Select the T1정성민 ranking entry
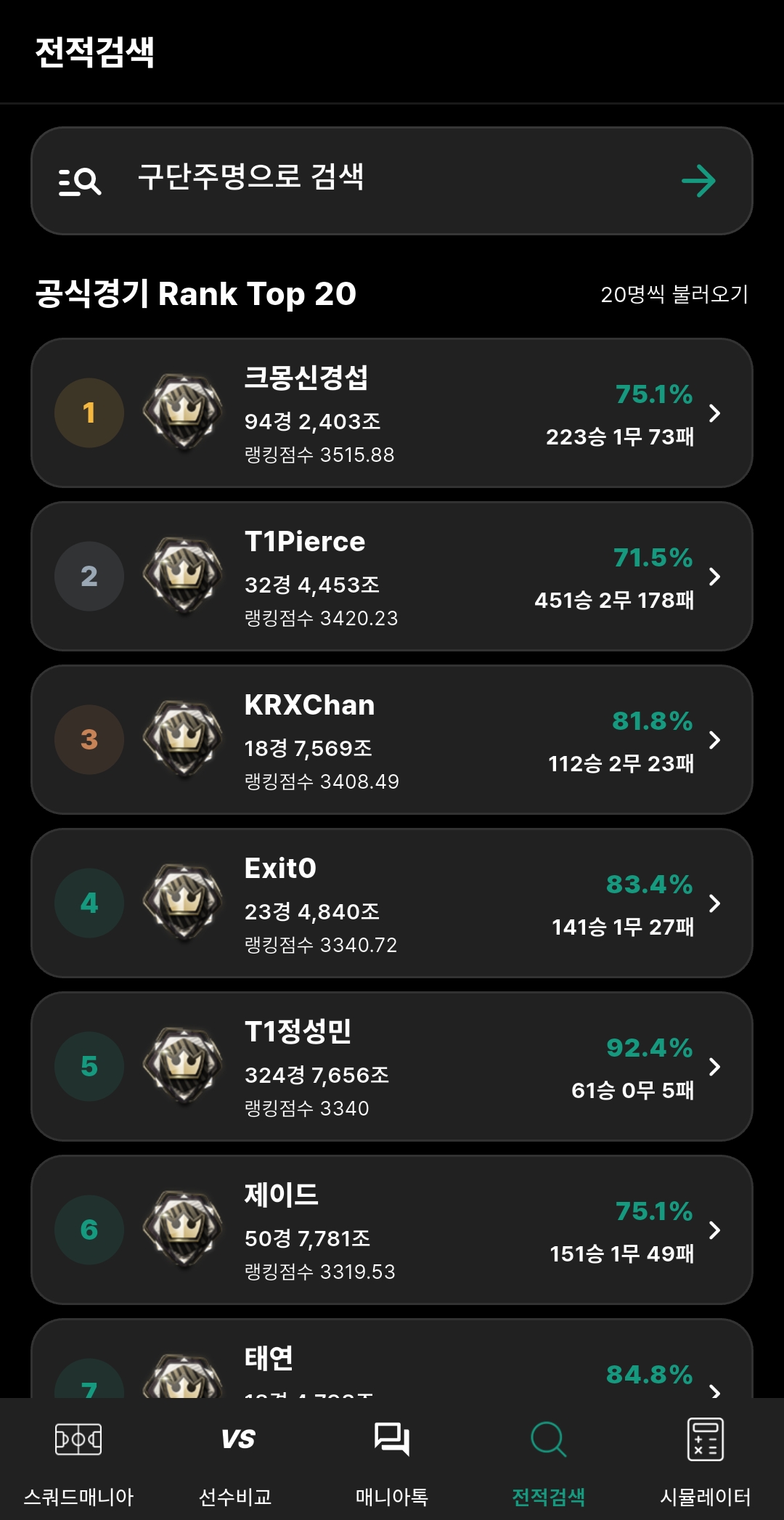 [x=392, y=1066]
